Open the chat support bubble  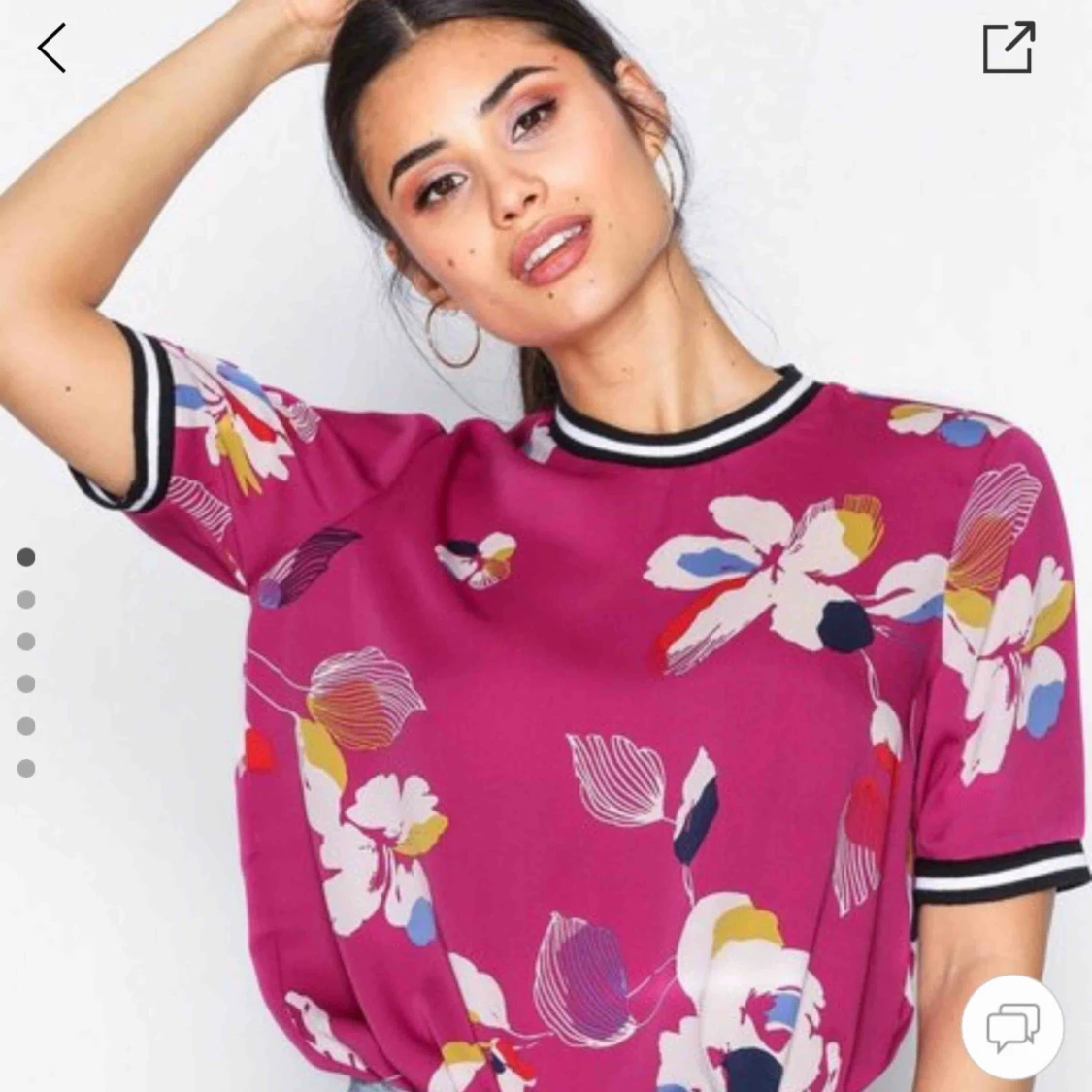pyautogui.click(x=1012, y=1026)
